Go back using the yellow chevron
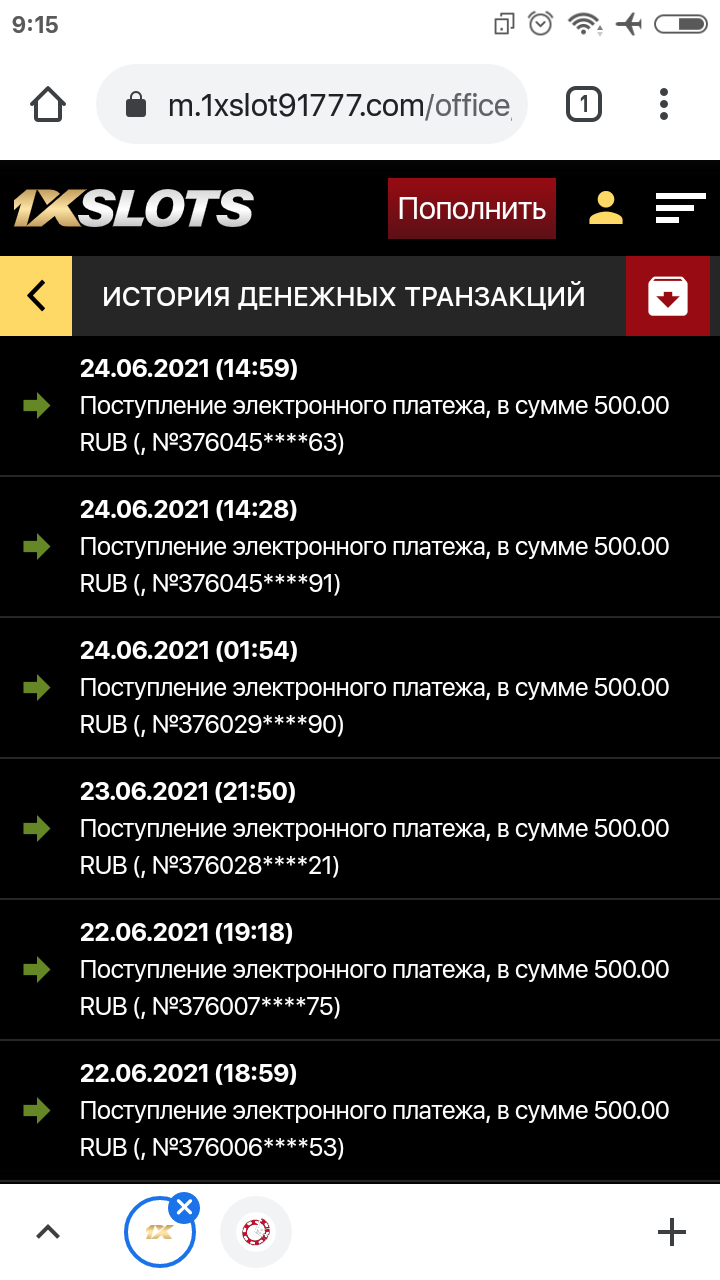The image size is (720, 1280). (x=36, y=296)
